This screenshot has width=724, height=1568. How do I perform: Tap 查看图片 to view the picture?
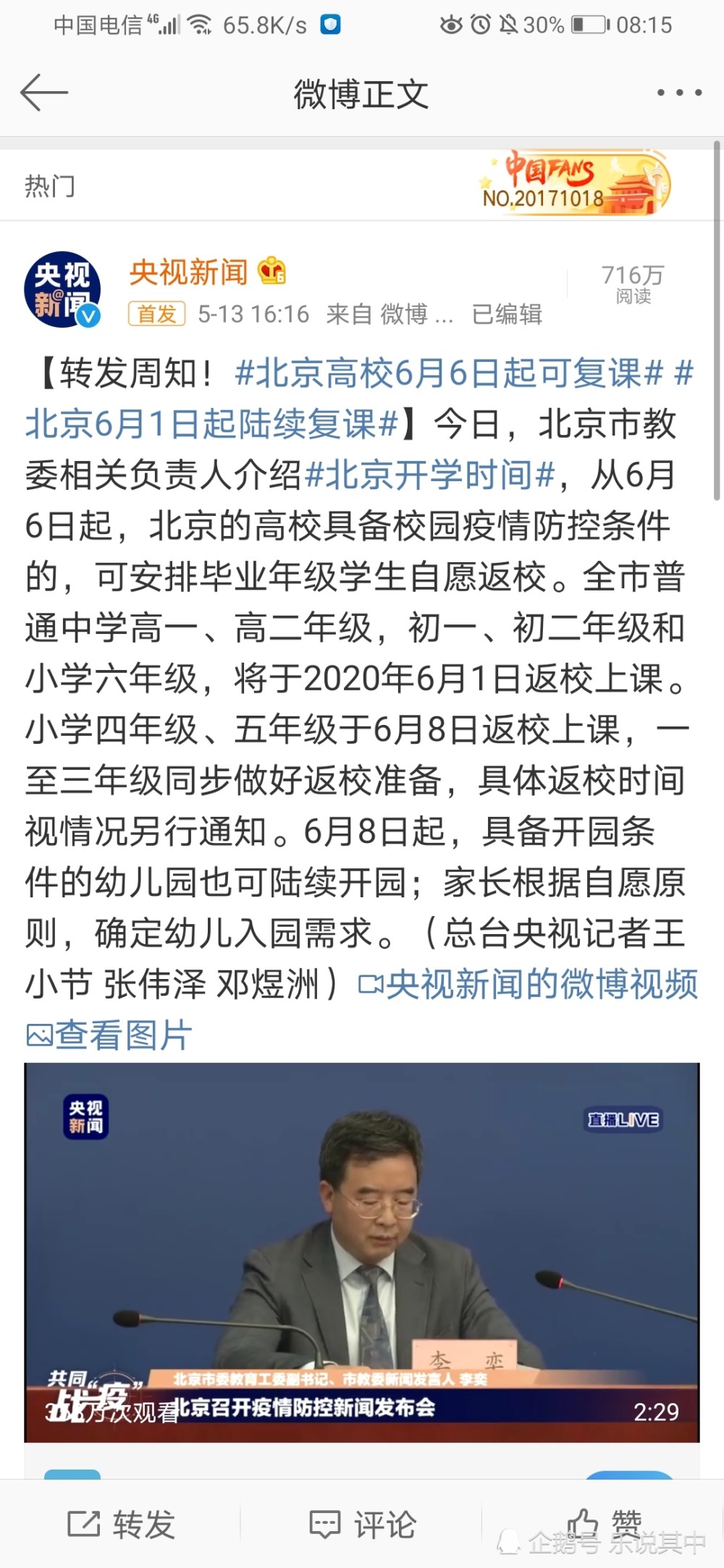pos(109,1035)
